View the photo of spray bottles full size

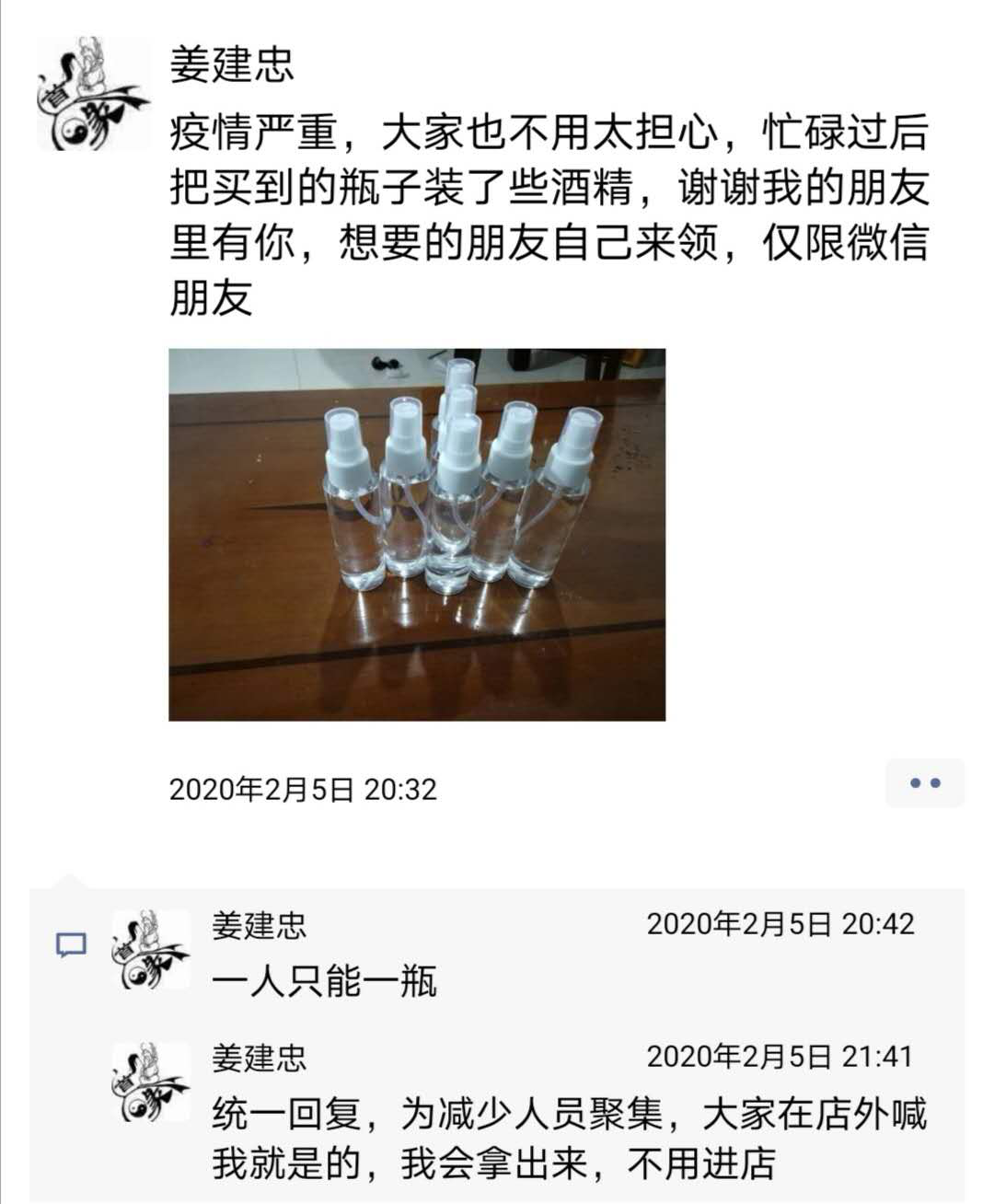[x=417, y=534]
